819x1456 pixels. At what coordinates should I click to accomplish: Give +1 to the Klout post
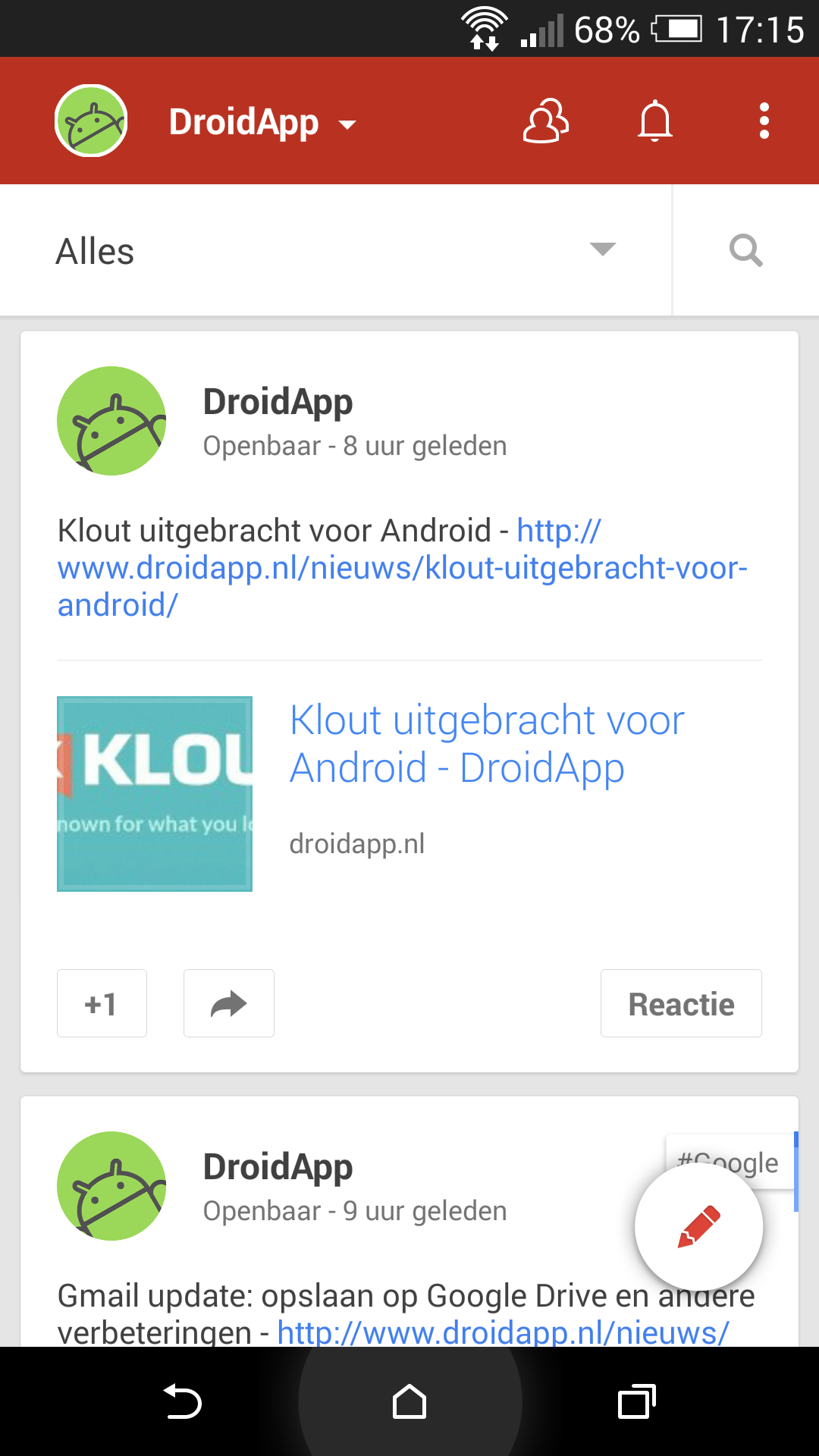pyautogui.click(x=102, y=1003)
